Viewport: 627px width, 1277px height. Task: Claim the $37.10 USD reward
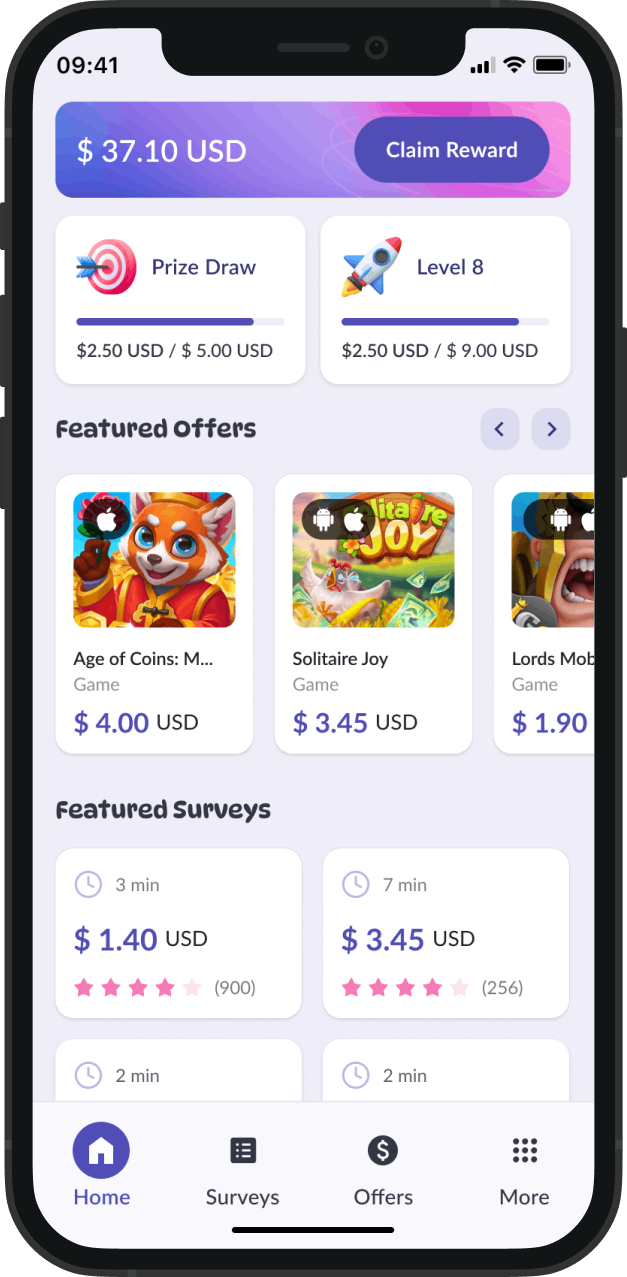(451, 150)
